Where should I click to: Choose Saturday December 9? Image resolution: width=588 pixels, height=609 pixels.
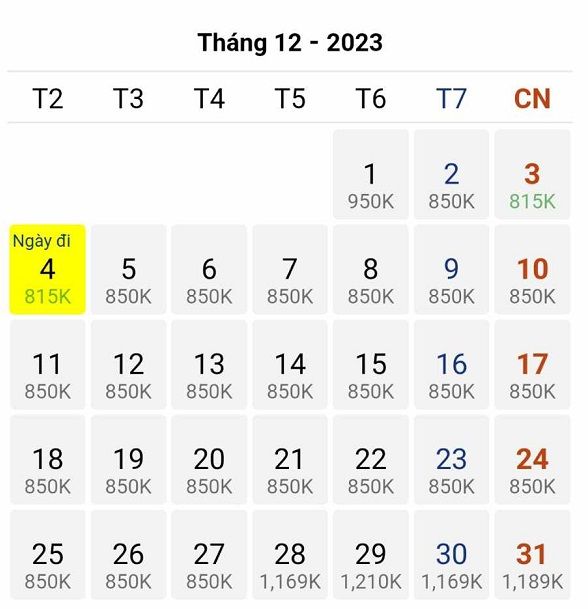pyautogui.click(x=451, y=269)
